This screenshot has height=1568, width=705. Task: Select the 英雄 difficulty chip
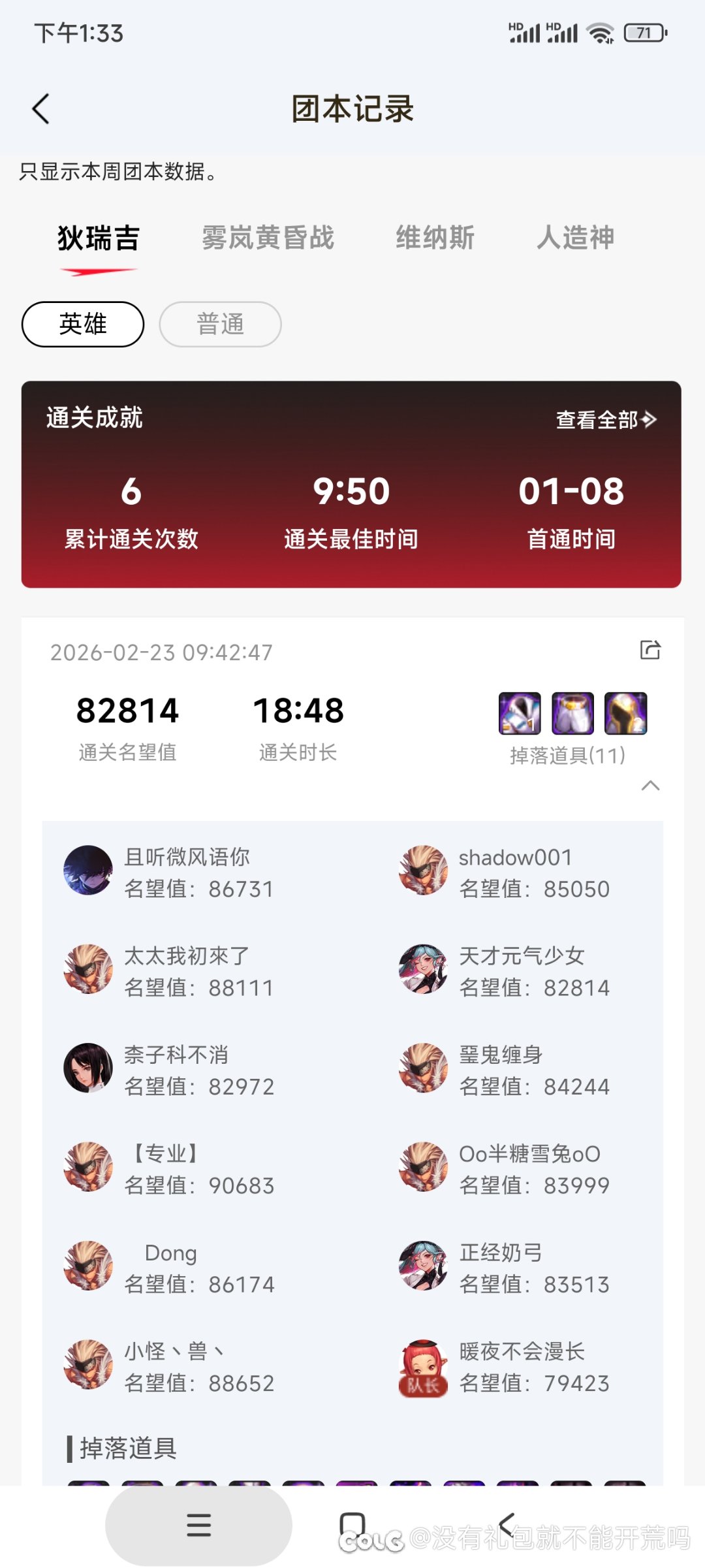(x=83, y=324)
